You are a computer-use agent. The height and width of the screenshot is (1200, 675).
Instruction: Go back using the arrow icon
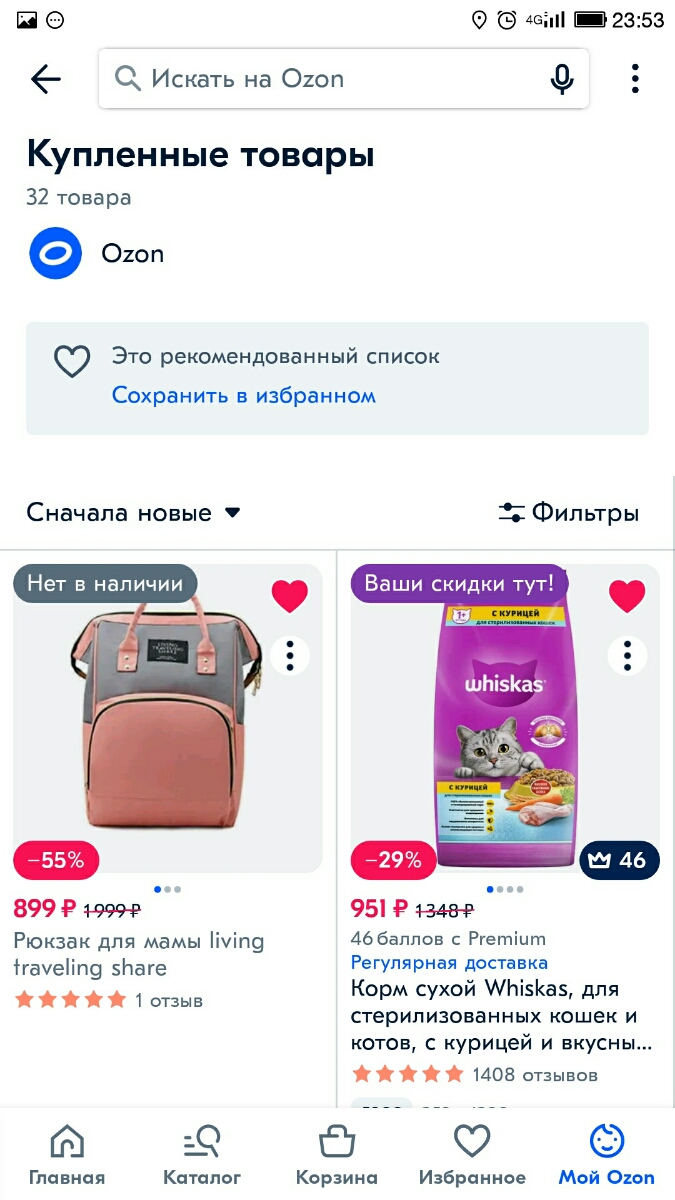[x=46, y=79]
